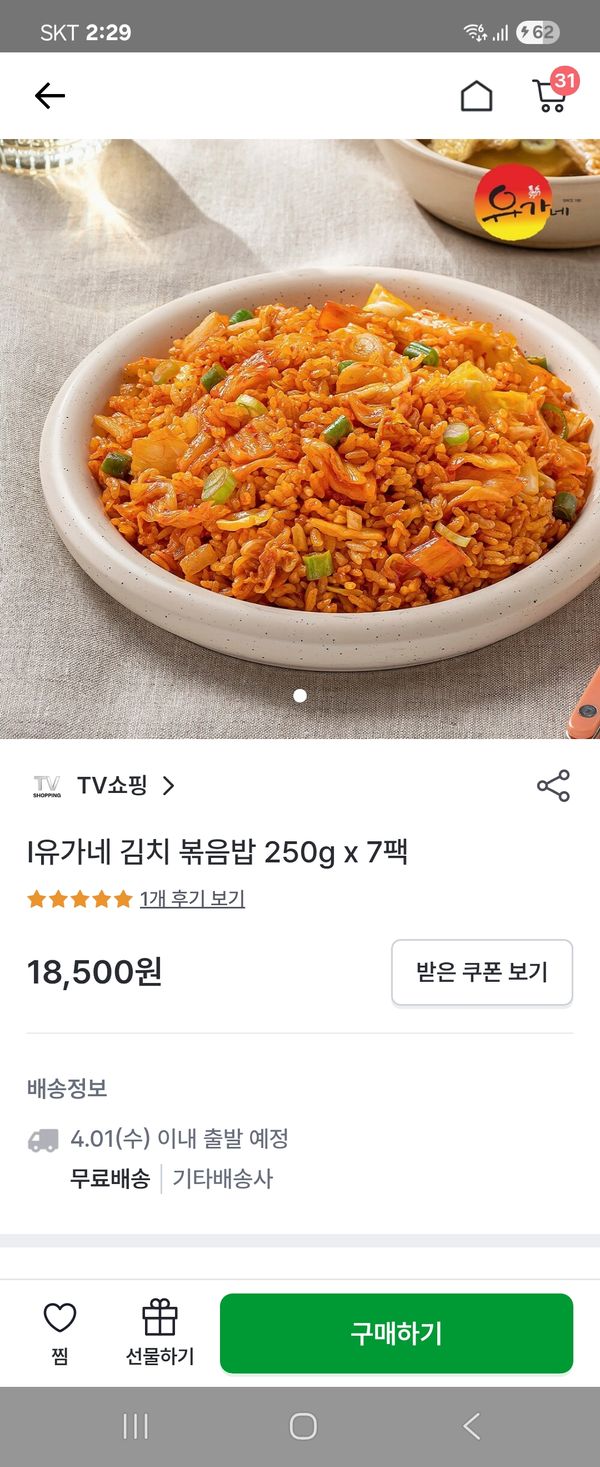Open the home icon in app bar
Screen dimensions: 600x1467
pos(476,96)
